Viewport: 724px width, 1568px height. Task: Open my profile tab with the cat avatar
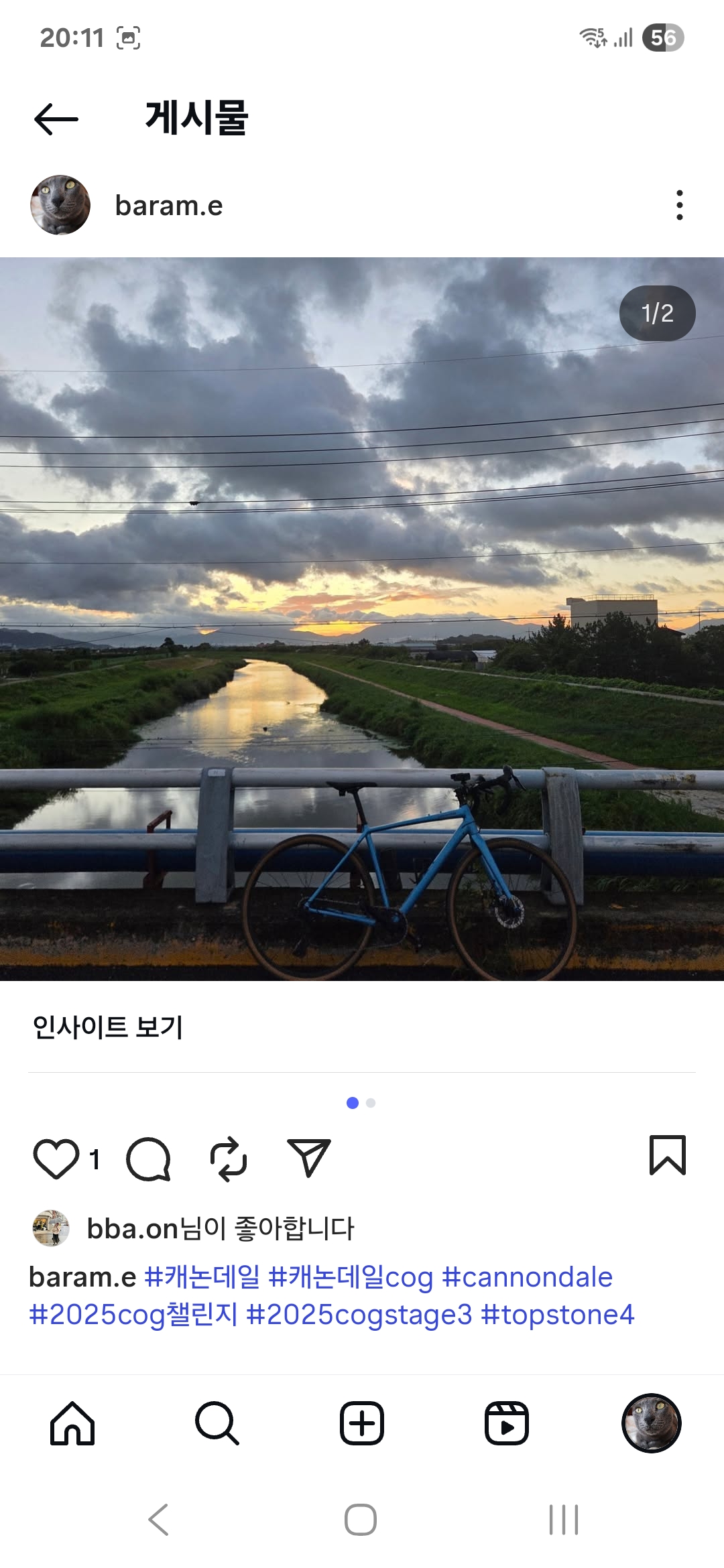coord(651,1423)
